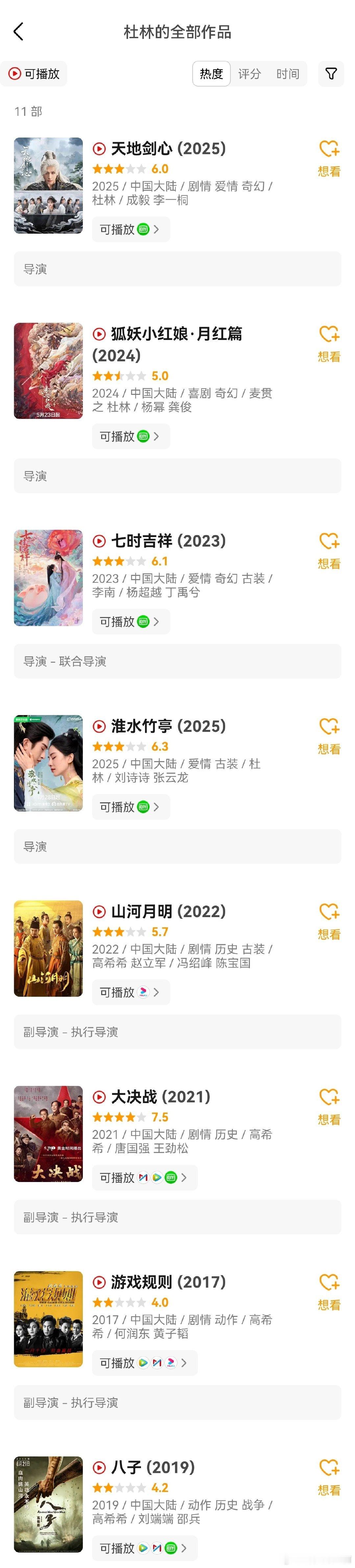The image size is (355, 1568).
Task: Mark 天地剑心 as 想看
Action: tap(329, 158)
